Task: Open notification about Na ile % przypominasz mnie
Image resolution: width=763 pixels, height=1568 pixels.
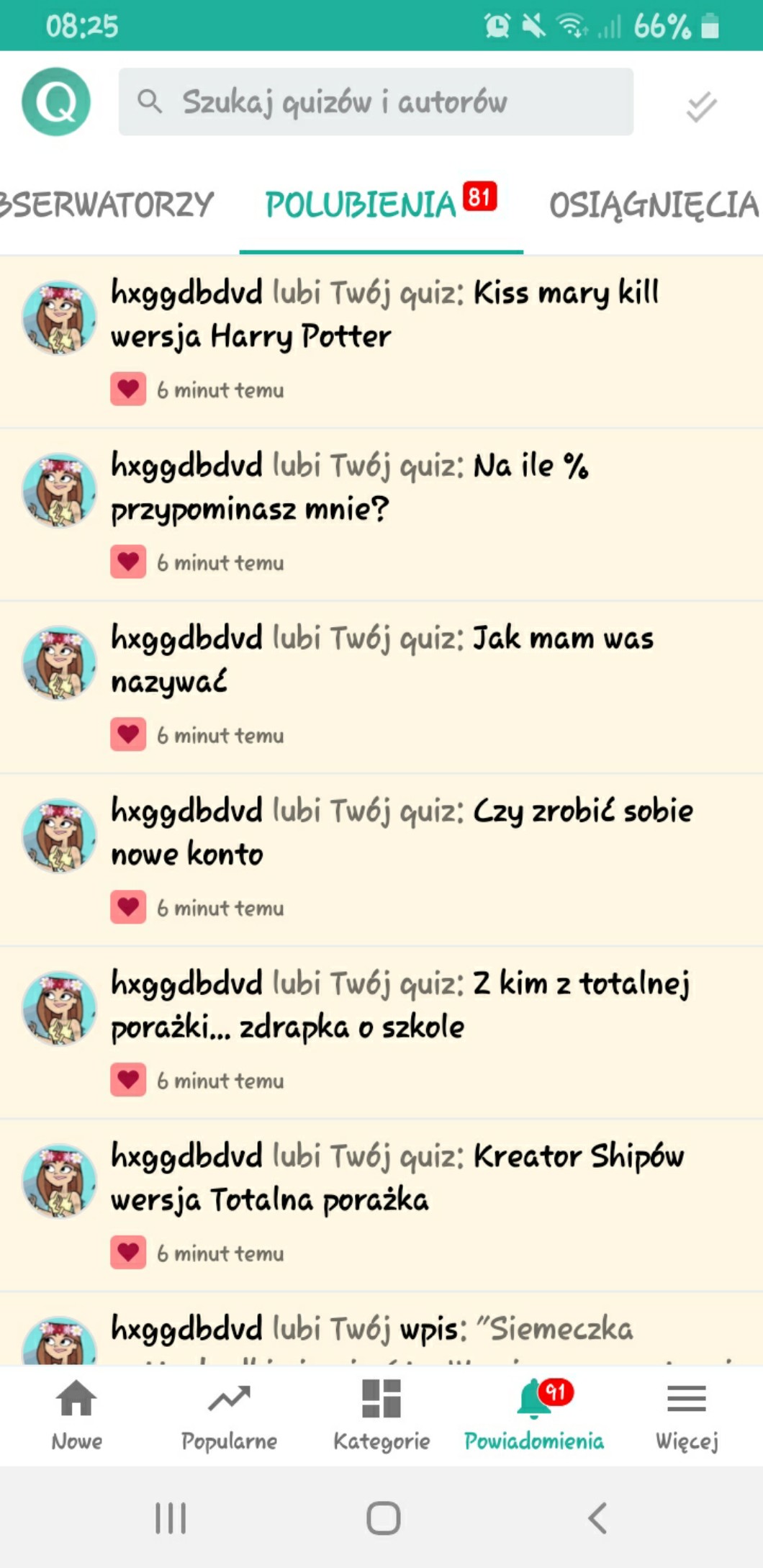Action: tap(381, 515)
